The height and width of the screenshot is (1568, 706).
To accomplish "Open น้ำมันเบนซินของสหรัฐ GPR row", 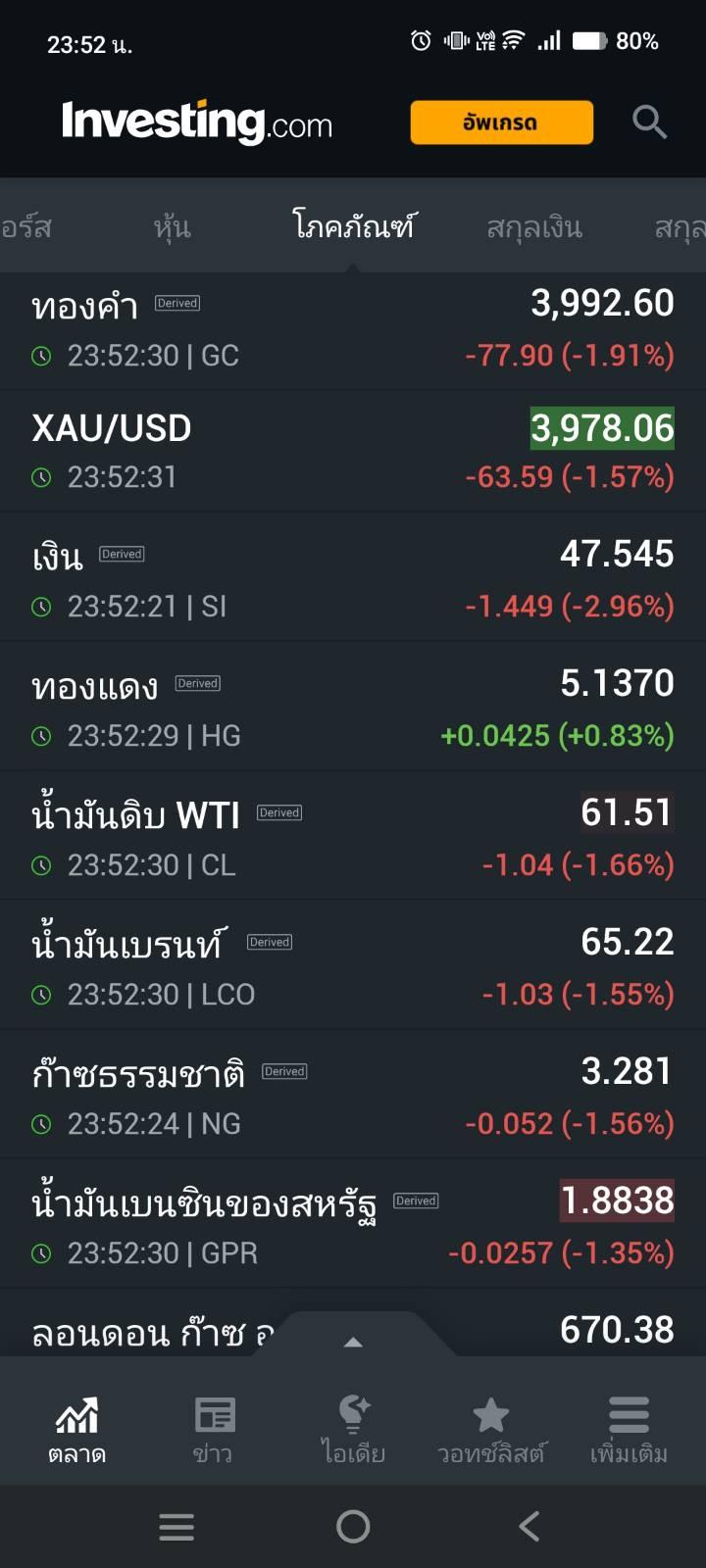I will (353, 1226).
